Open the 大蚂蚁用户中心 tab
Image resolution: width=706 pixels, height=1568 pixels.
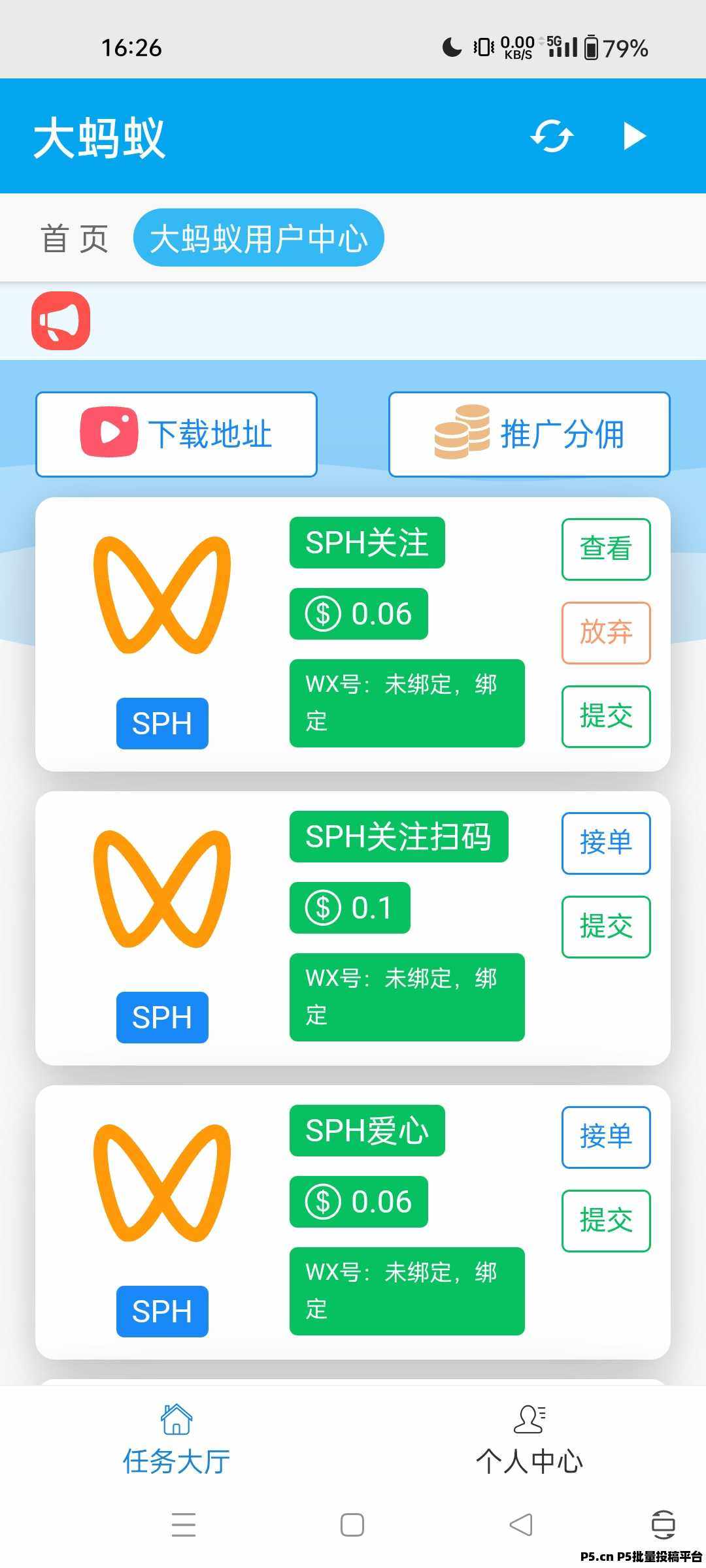[x=259, y=238]
